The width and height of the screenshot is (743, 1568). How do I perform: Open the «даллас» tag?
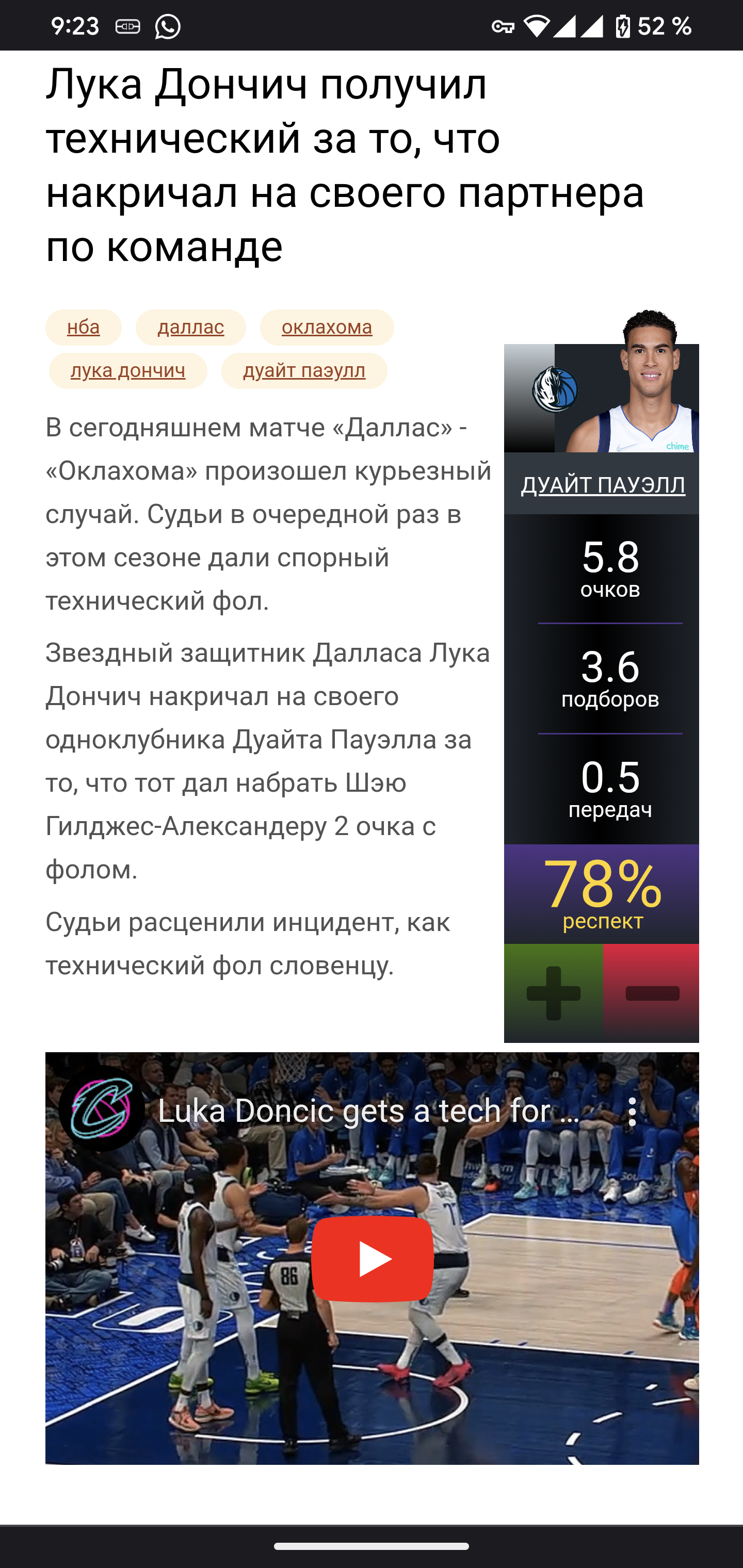tap(190, 328)
